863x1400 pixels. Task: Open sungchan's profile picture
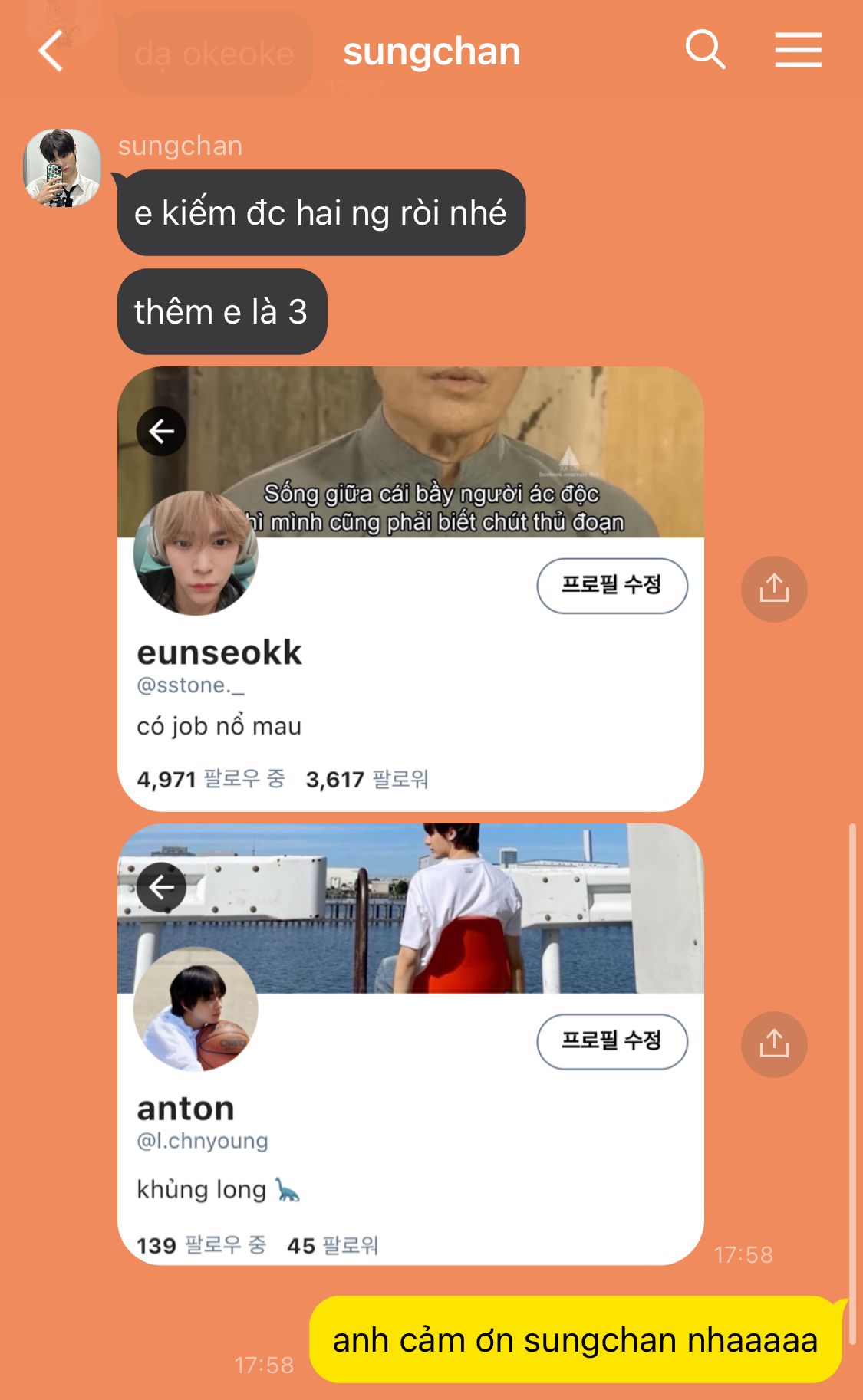click(62, 168)
